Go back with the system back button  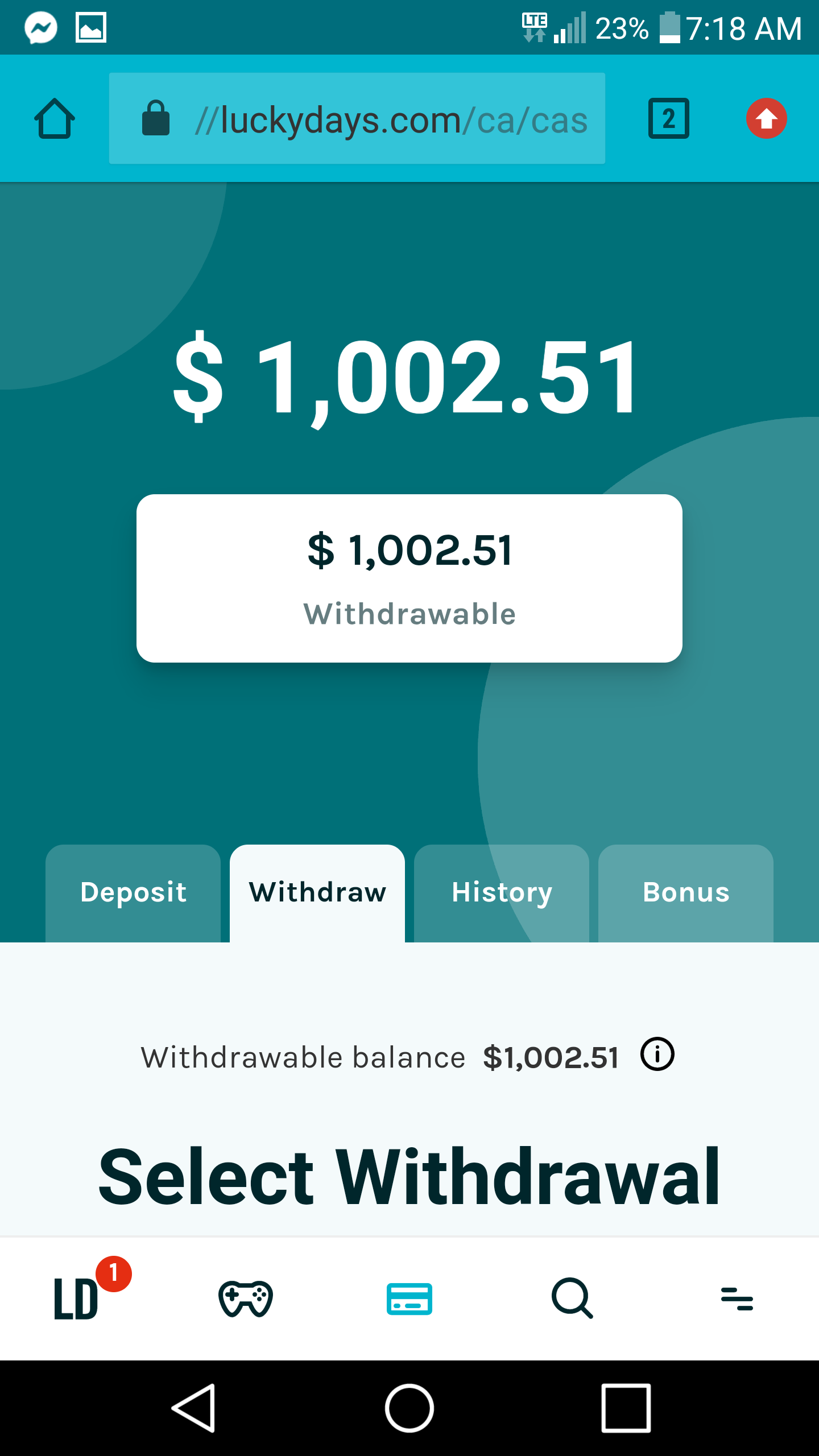[195, 1408]
